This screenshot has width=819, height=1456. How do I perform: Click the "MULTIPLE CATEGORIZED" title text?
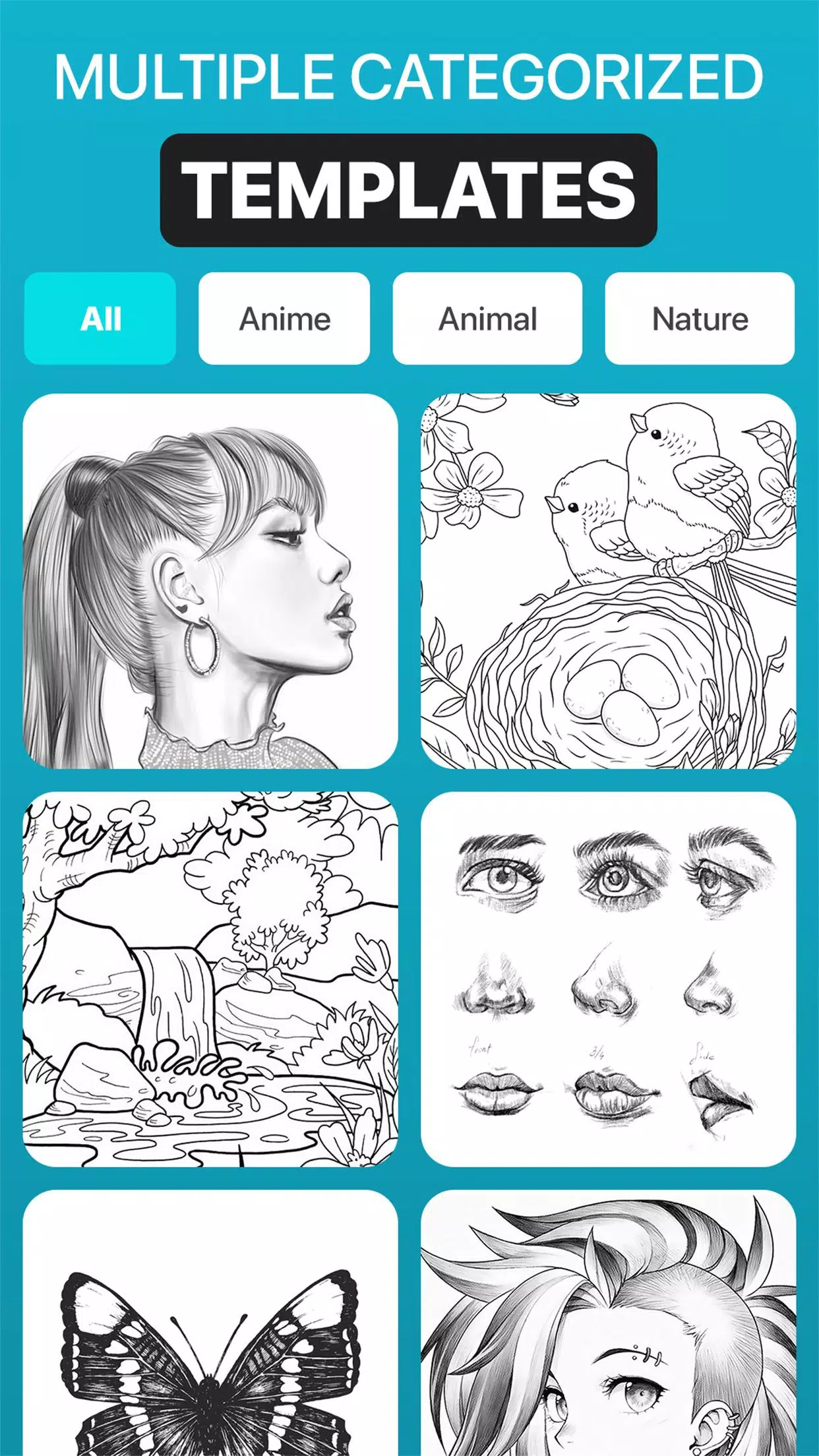pyautogui.click(x=409, y=79)
